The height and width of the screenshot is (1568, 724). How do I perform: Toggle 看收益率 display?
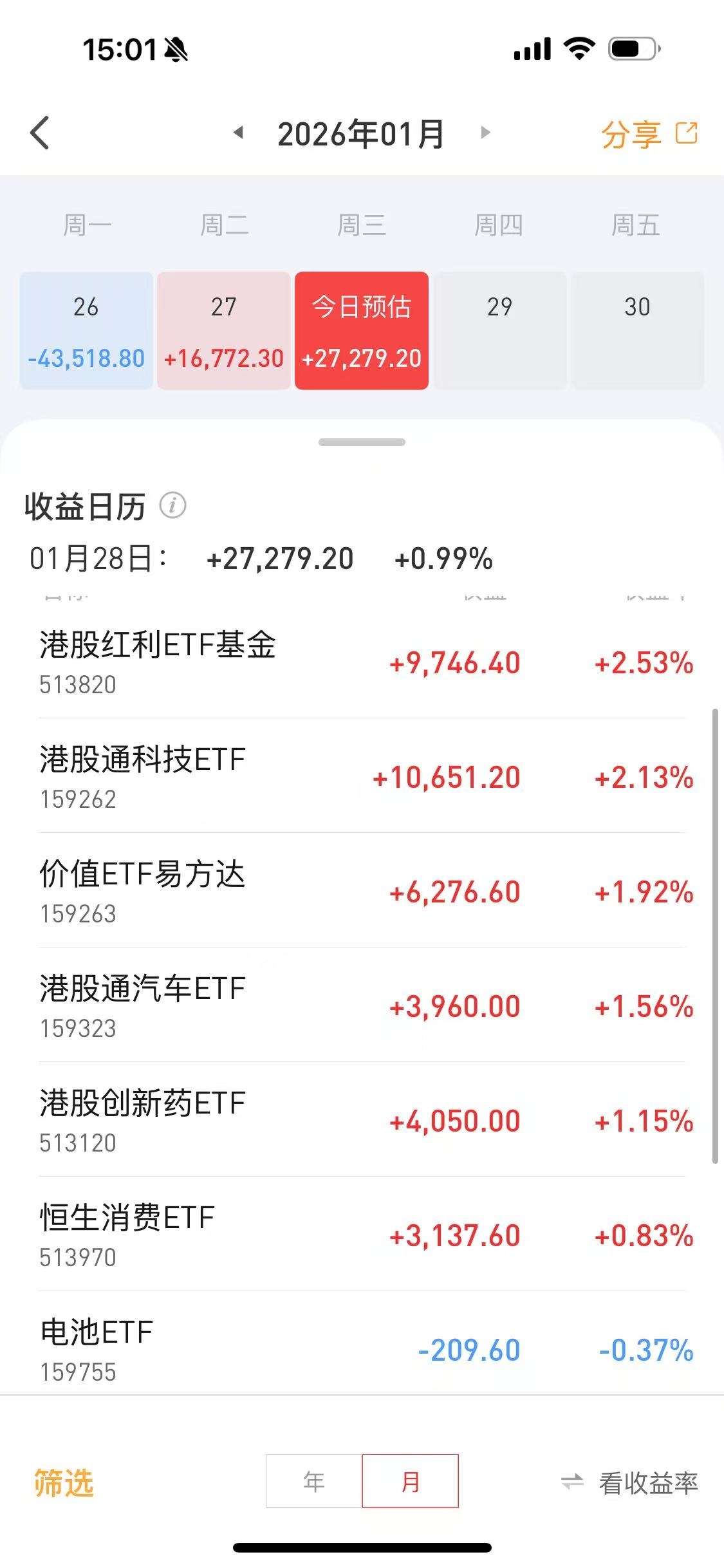coord(629,1483)
